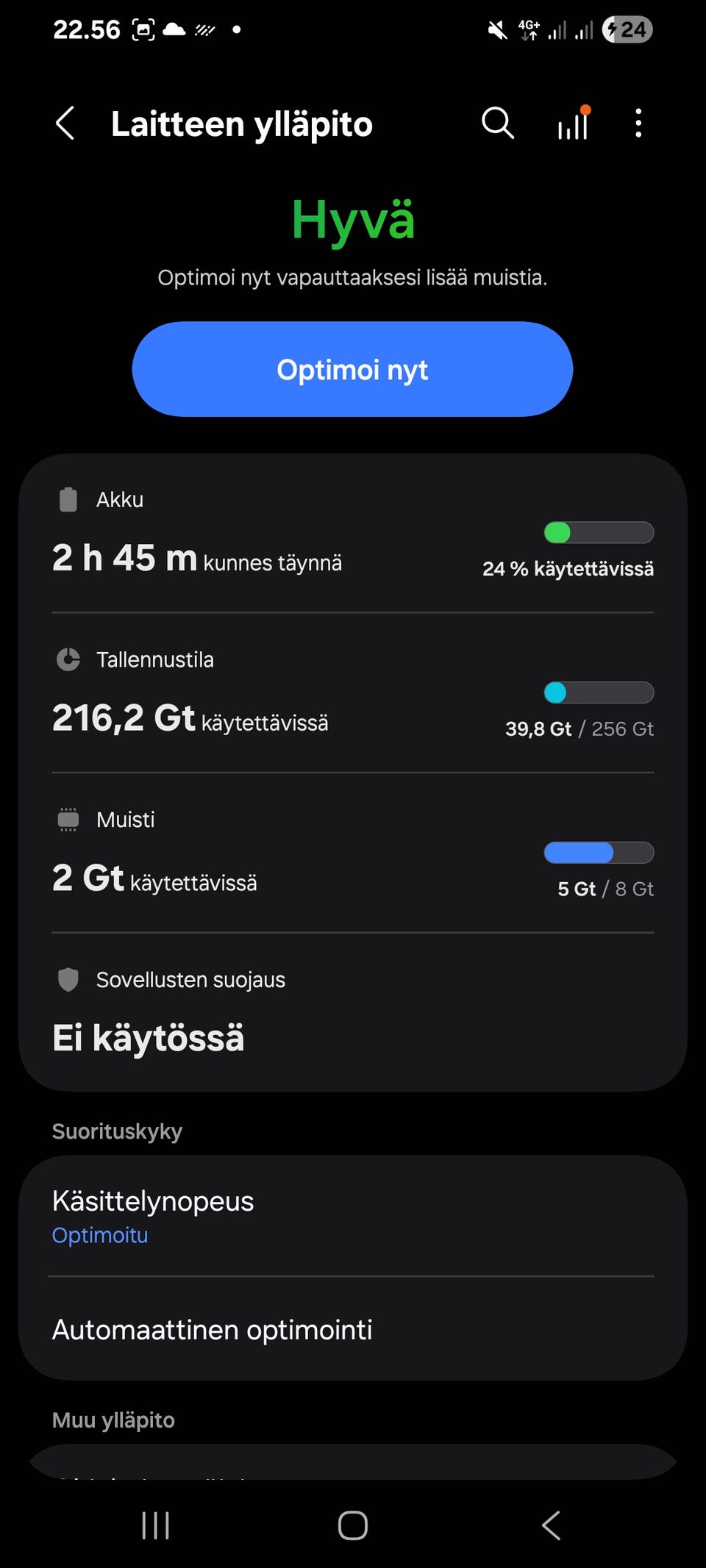Tap the Tallennustila storage progress bar

[597, 692]
